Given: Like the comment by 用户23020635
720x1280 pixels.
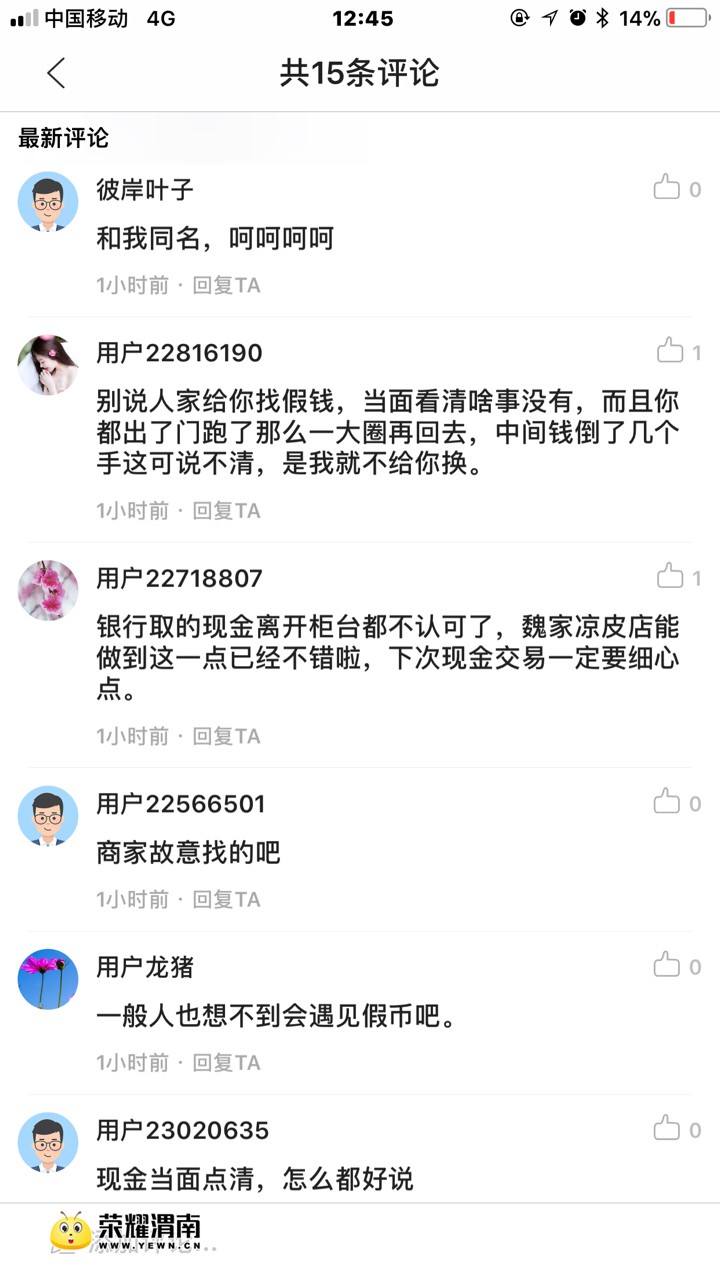Looking at the screenshot, I should point(667,1129).
